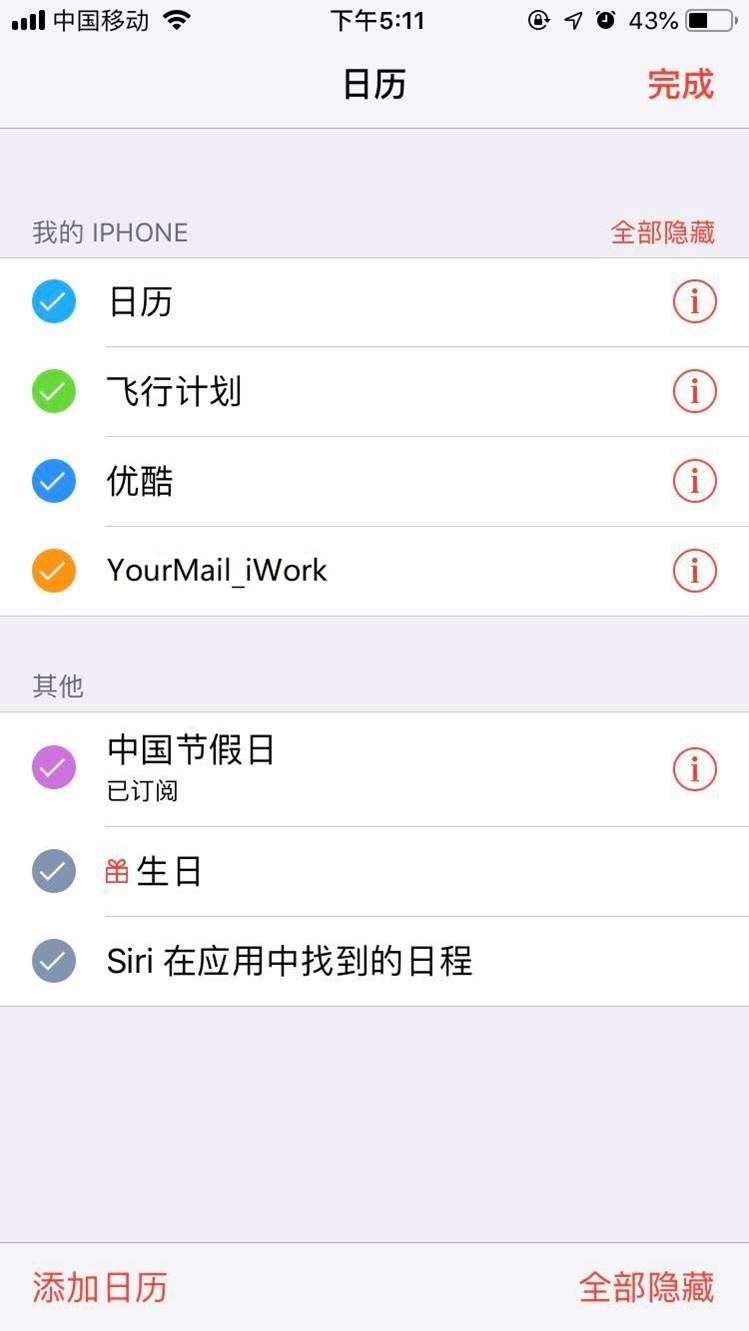Image resolution: width=749 pixels, height=1331 pixels.
Task: Uncheck the 生日 birthdays calendar
Action: (54, 871)
